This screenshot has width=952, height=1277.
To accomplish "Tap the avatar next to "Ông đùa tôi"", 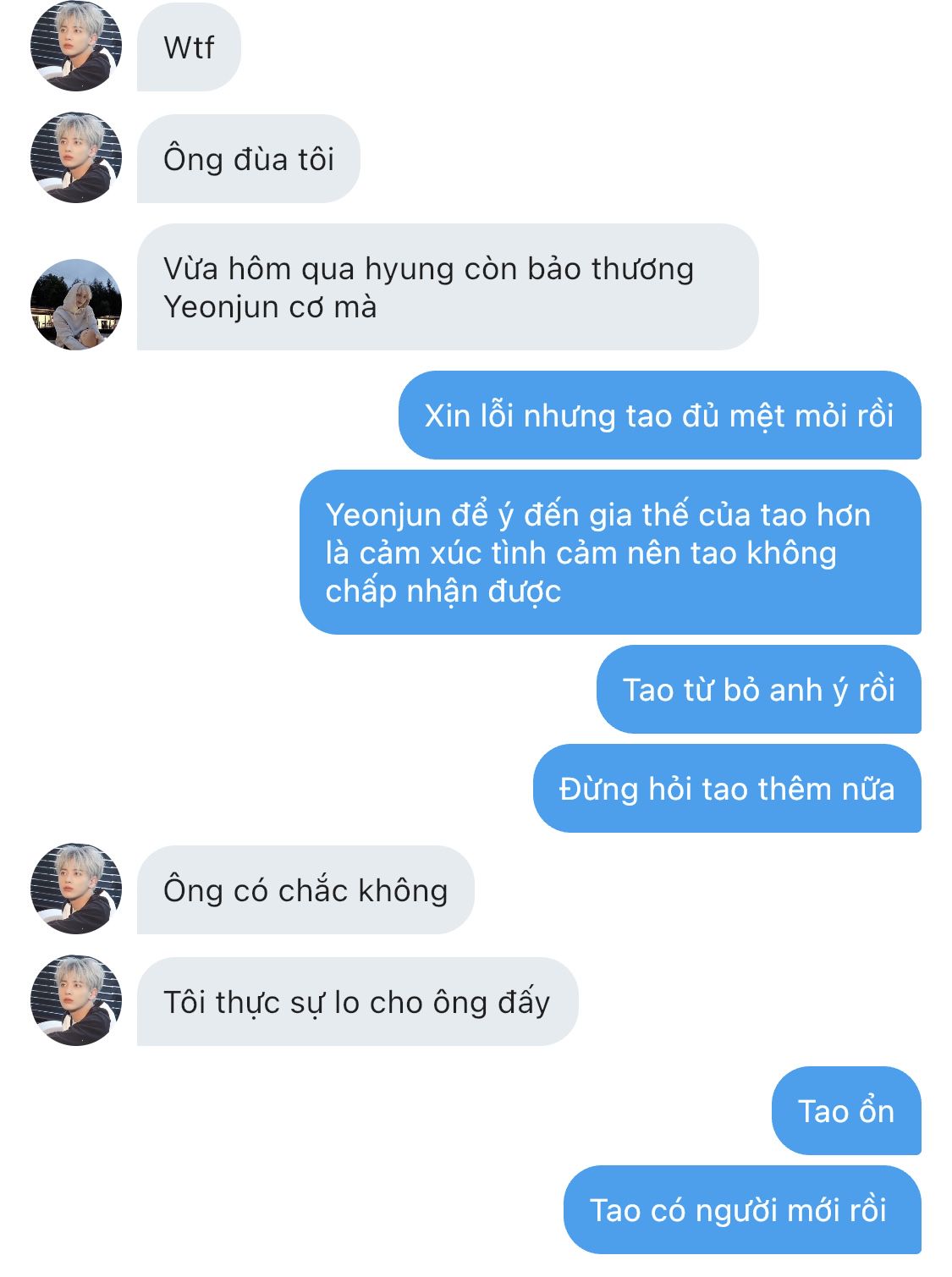I will (x=76, y=157).
